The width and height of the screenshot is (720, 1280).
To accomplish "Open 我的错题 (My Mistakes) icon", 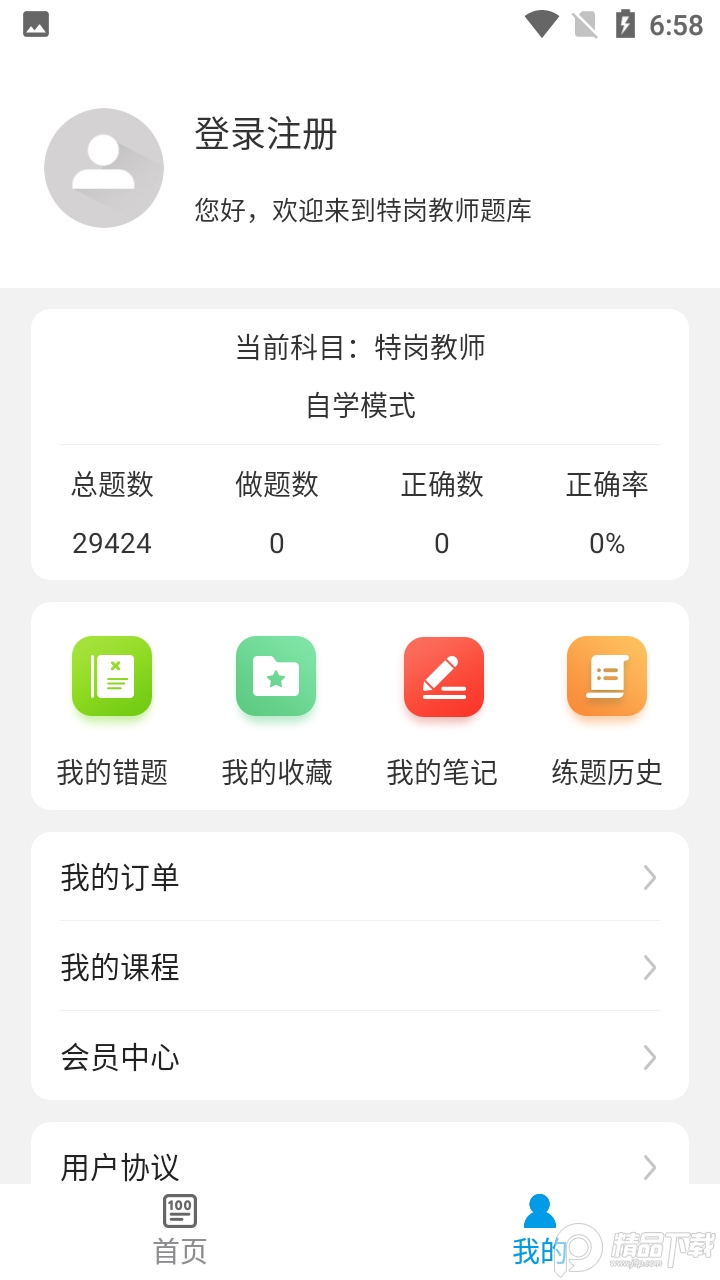I will (x=111, y=676).
